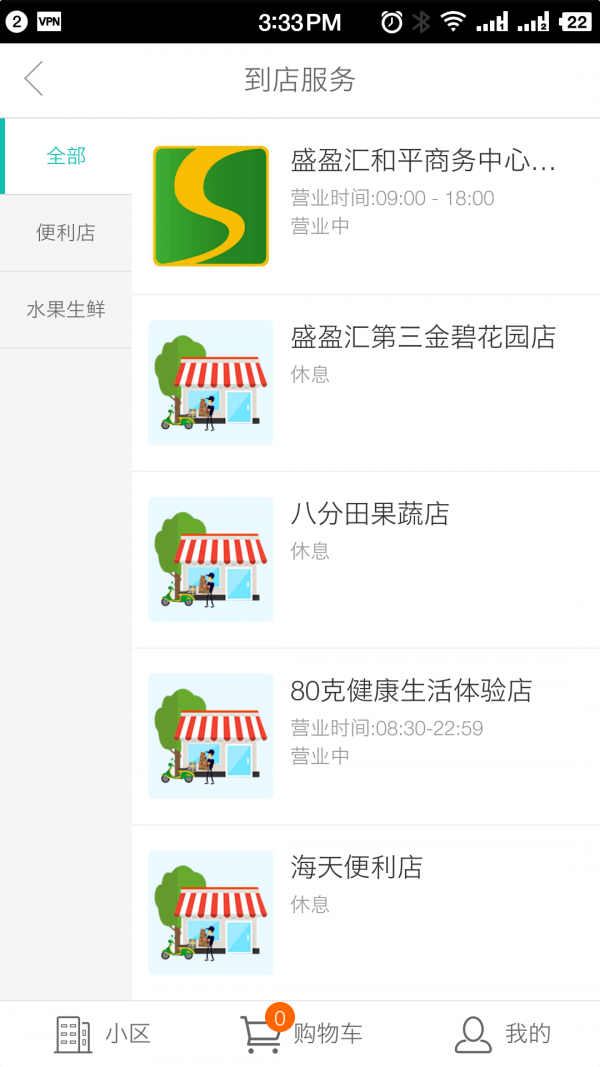Switch to the 水果生鲜 category

click(66, 310)
